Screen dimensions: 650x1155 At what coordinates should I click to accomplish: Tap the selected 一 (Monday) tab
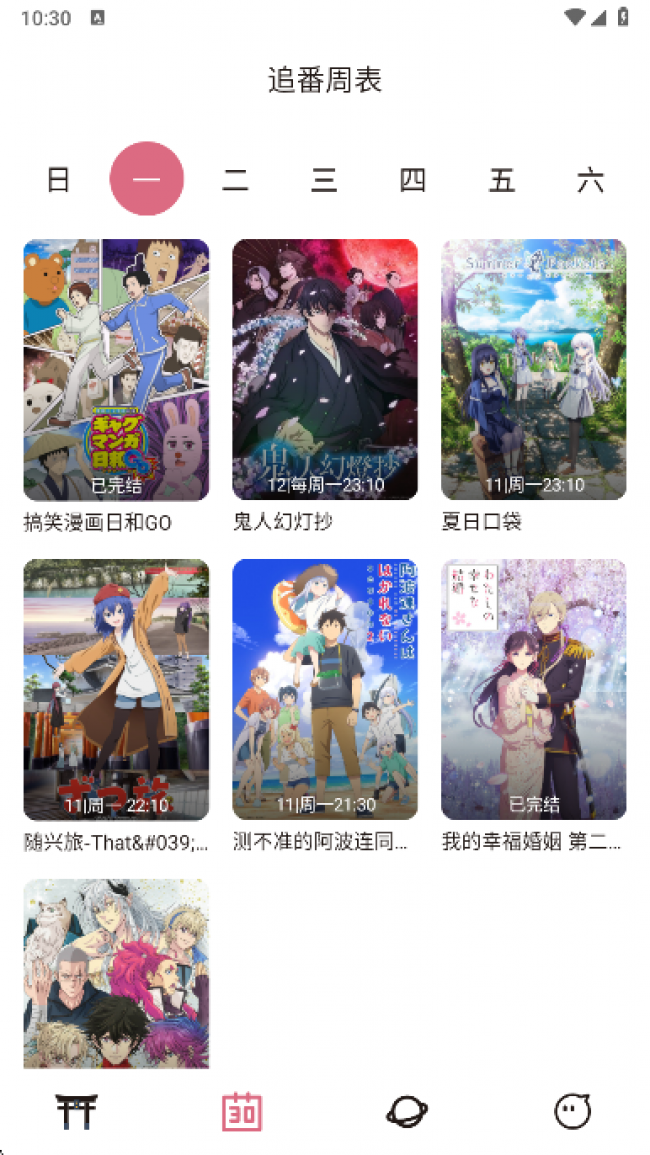click(147, 179)
